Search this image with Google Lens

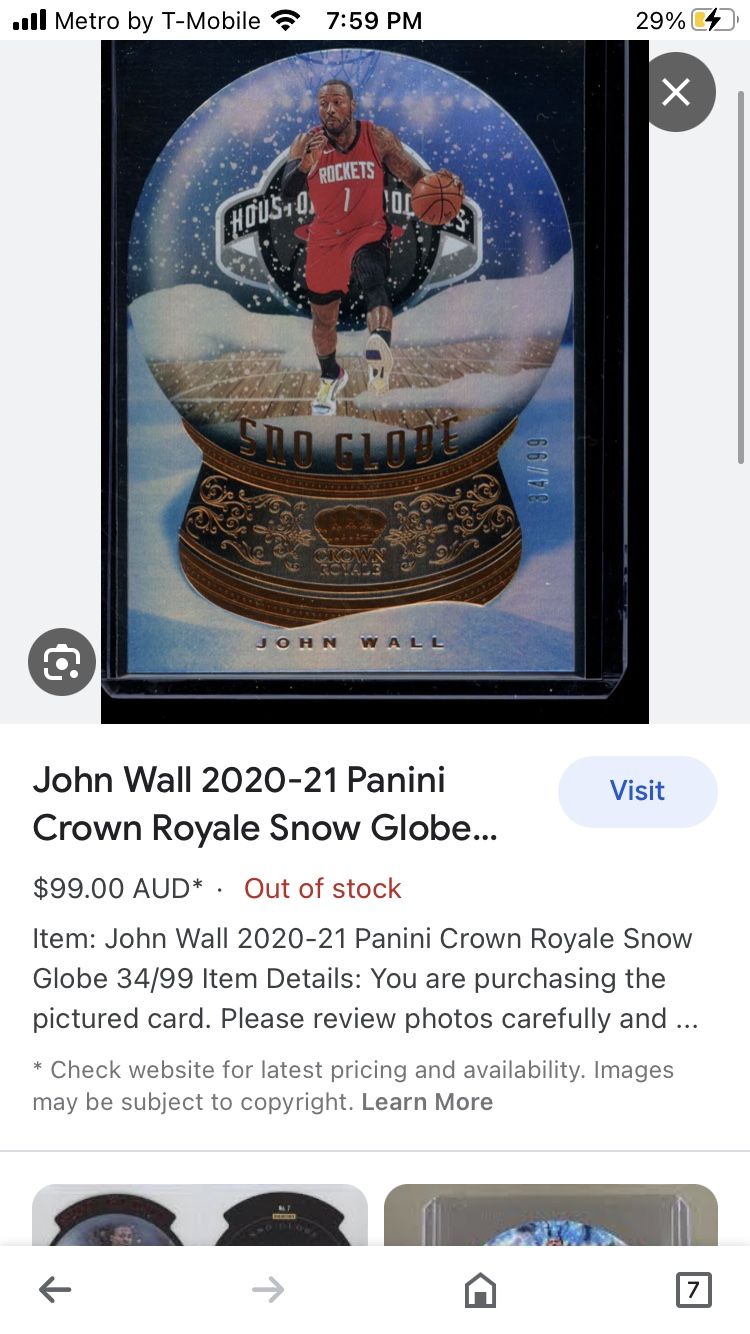(x=62, y=662)
